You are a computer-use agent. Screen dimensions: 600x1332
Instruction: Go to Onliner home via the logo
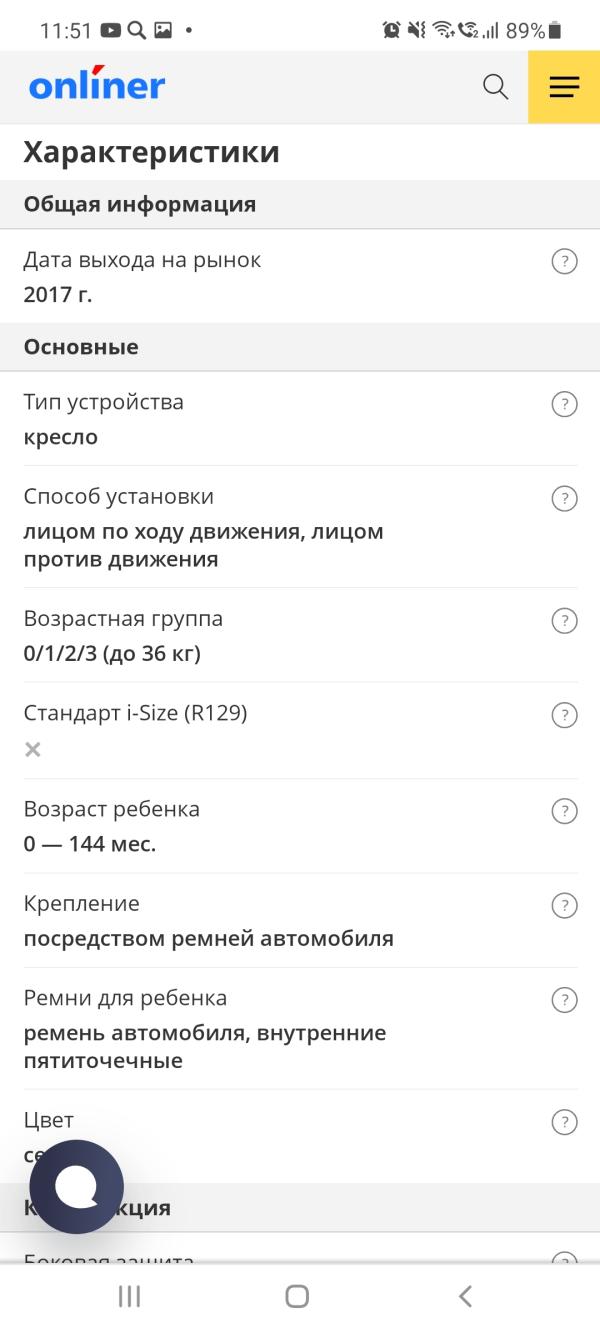click(x=97, y=86)
